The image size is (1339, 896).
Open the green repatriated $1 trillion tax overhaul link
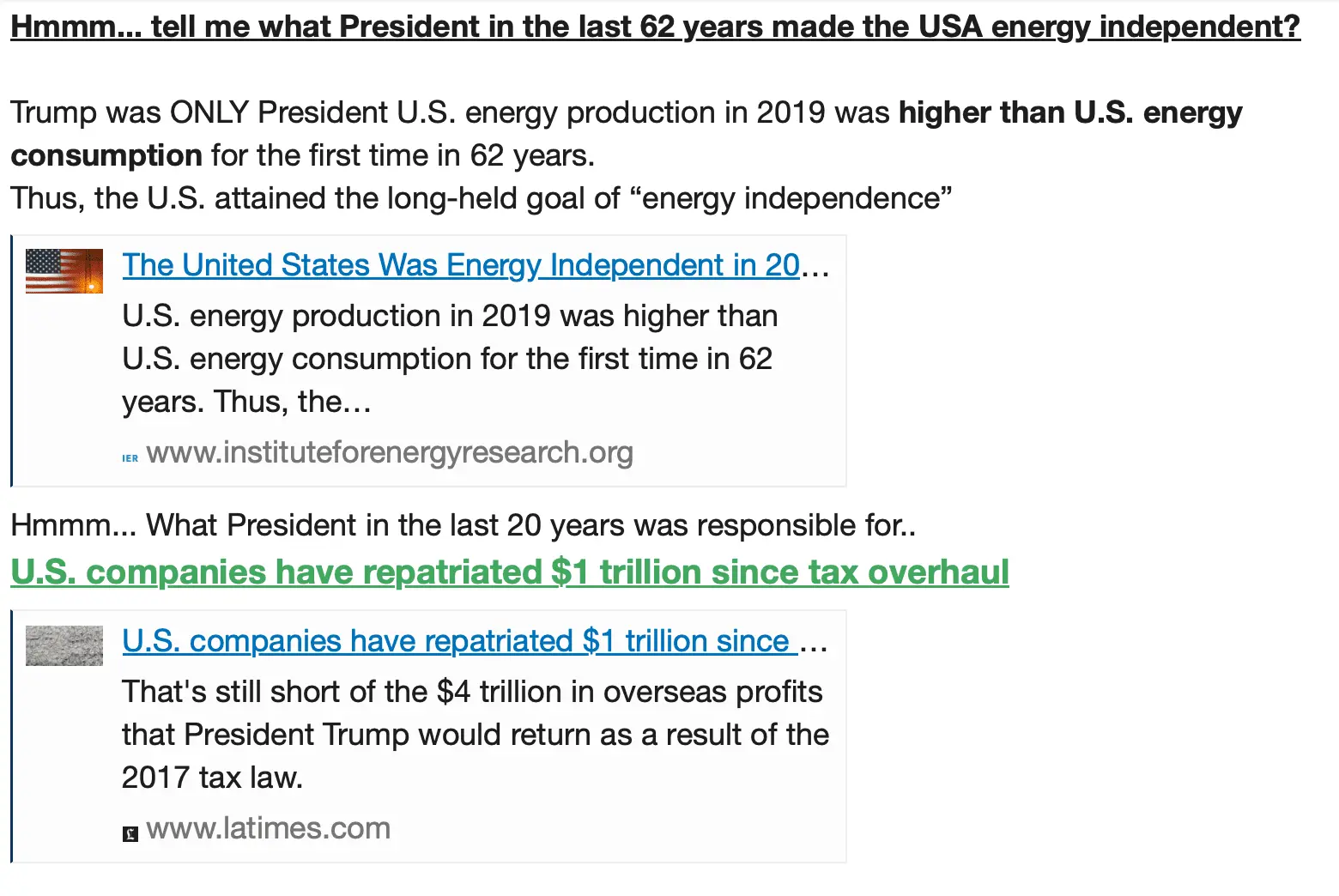(x=509, y=572)
